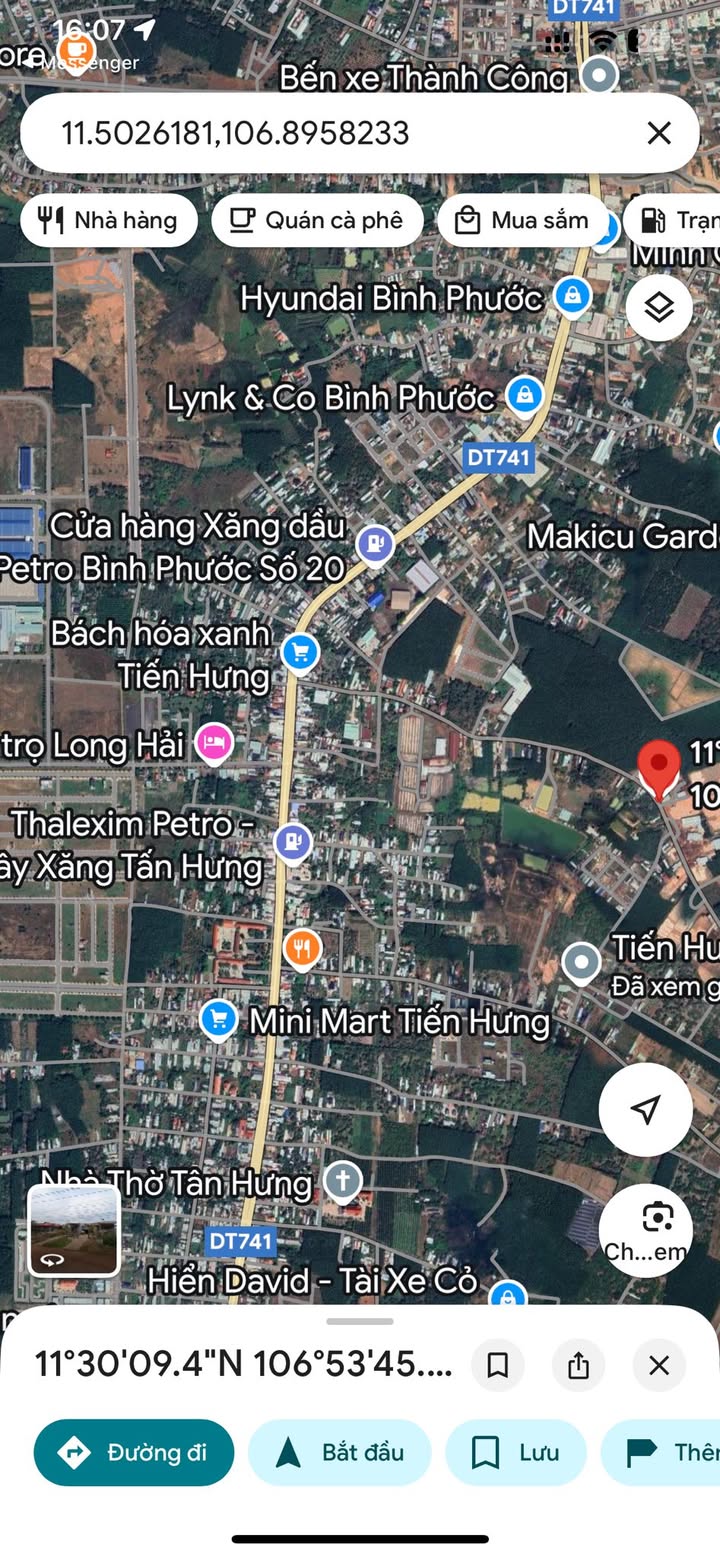Tap the Đường đi directions button
This screenshot has width=720, height=1557.
(134, 1452)
